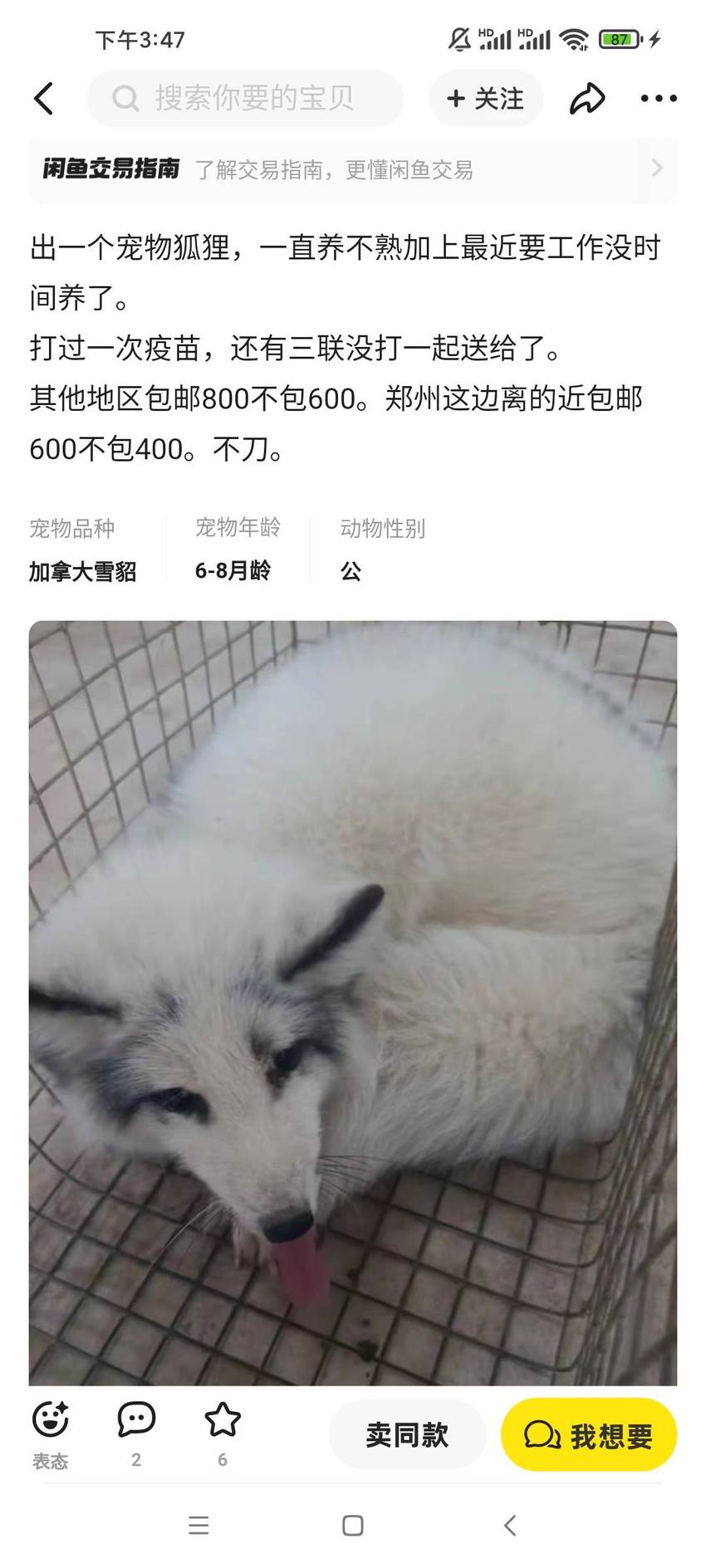The height and width of the screenshot is (1568, 706).
Task: Open the search box 搜索你要的宝贝
Action: click(245, 99)
